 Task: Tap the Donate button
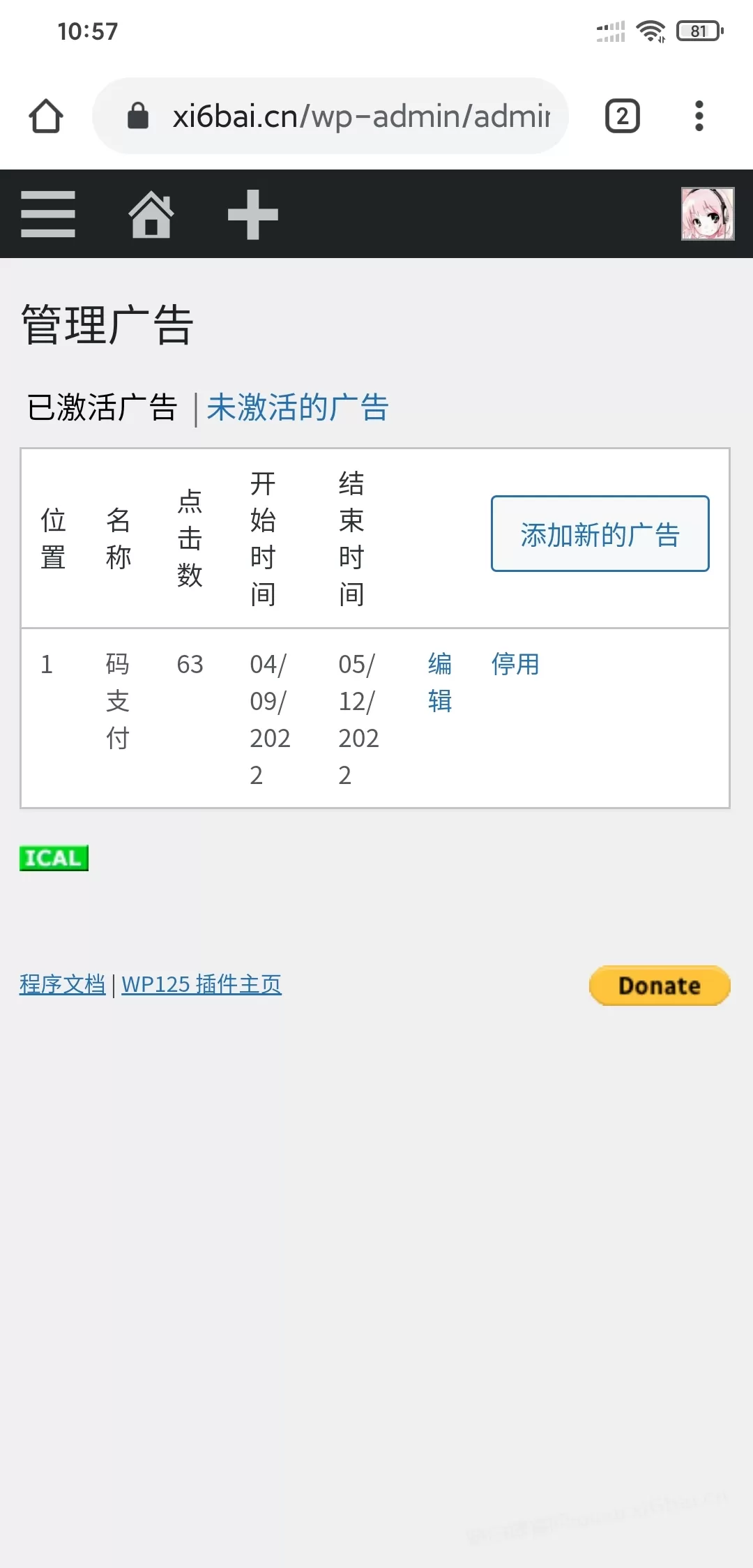point(660,986)
